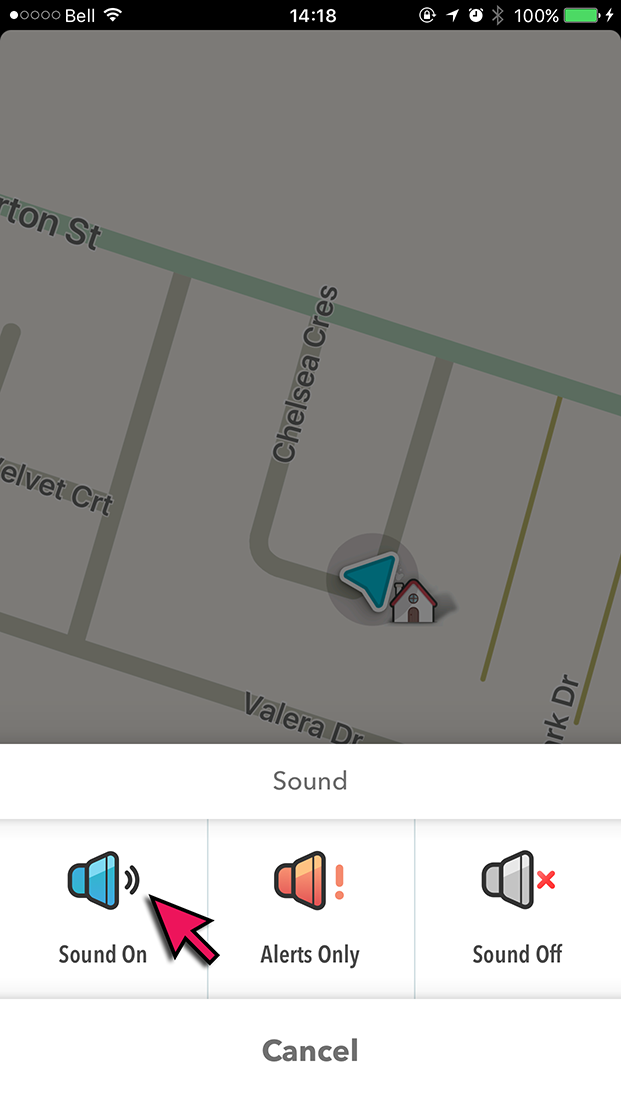Viewport: 621px width, 1104px height.
Task: Choose Alerts Only sound mode
Action: 310,907
